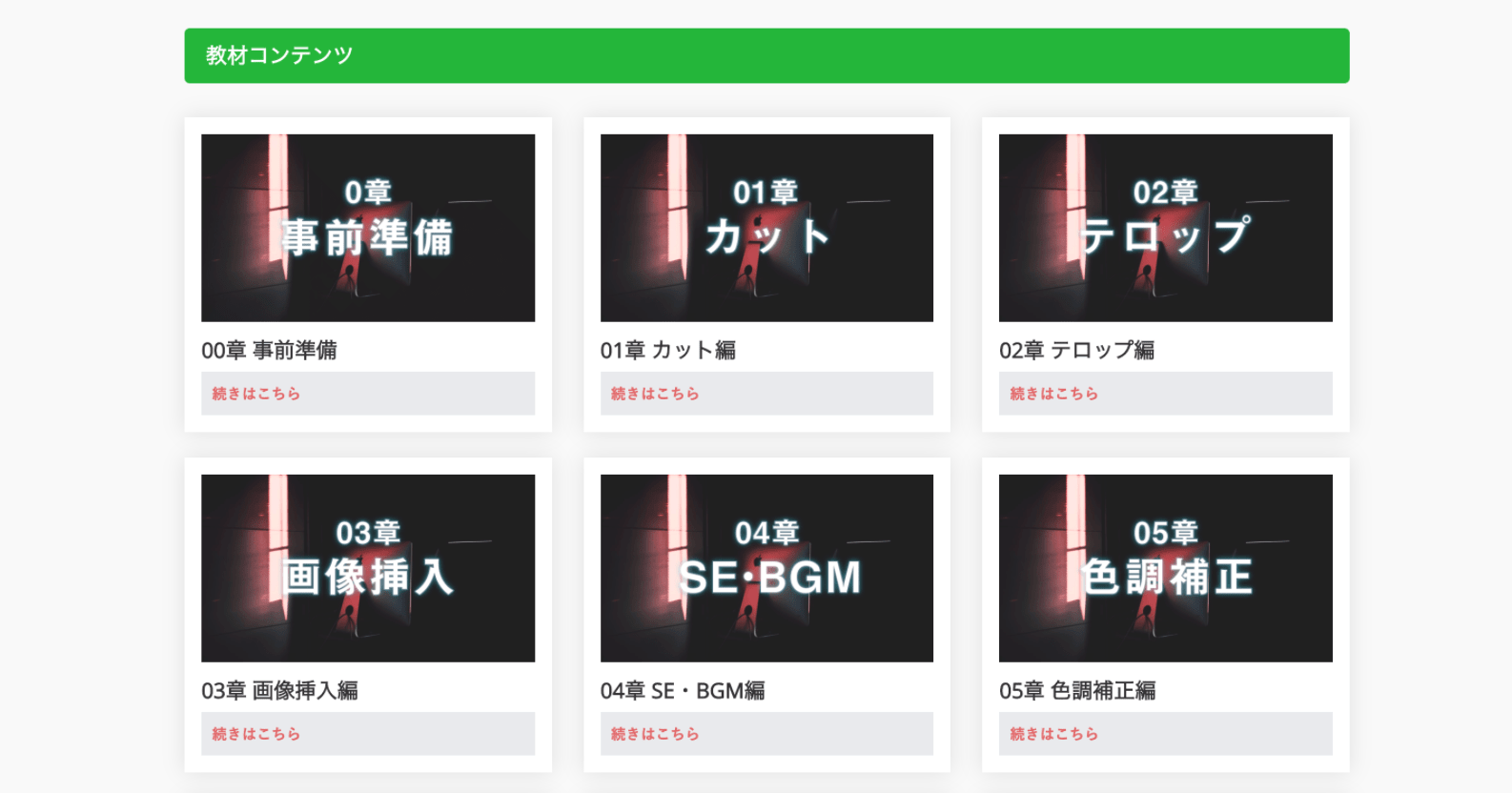Tap 続きはこちら under 03章 画像挿入編
This screenshot has width=1512, height=793.
pyautogui.click(x=255, y=734)
